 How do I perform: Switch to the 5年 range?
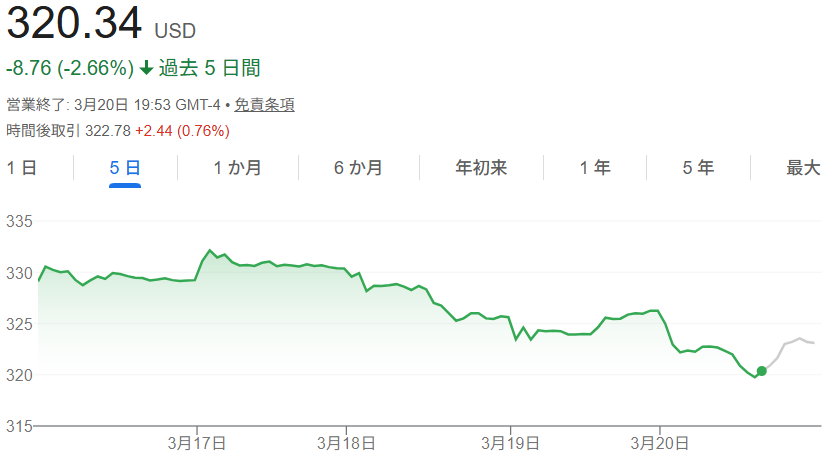pyautogui.click(x=698, y=168)
